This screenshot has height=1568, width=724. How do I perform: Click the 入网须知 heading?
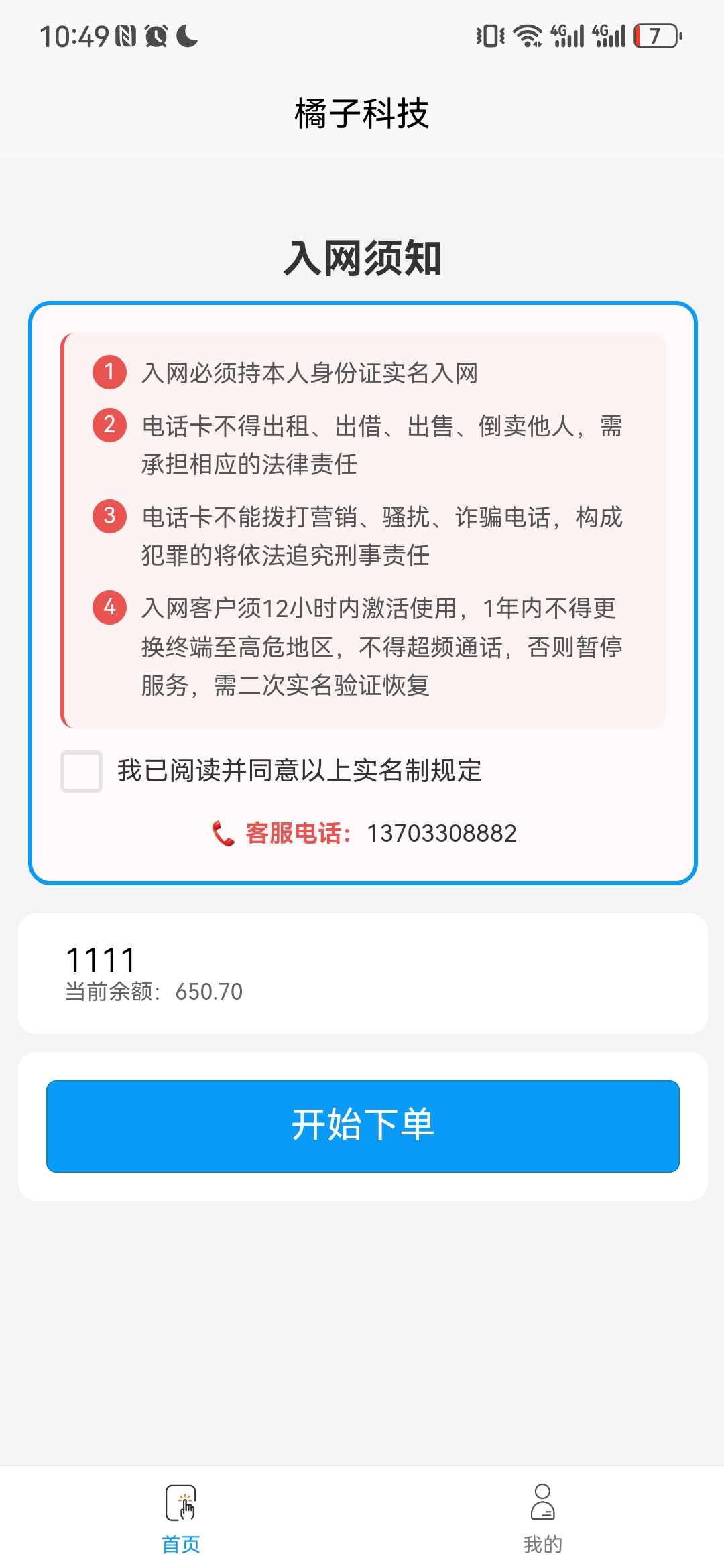[x=362, y=258]
